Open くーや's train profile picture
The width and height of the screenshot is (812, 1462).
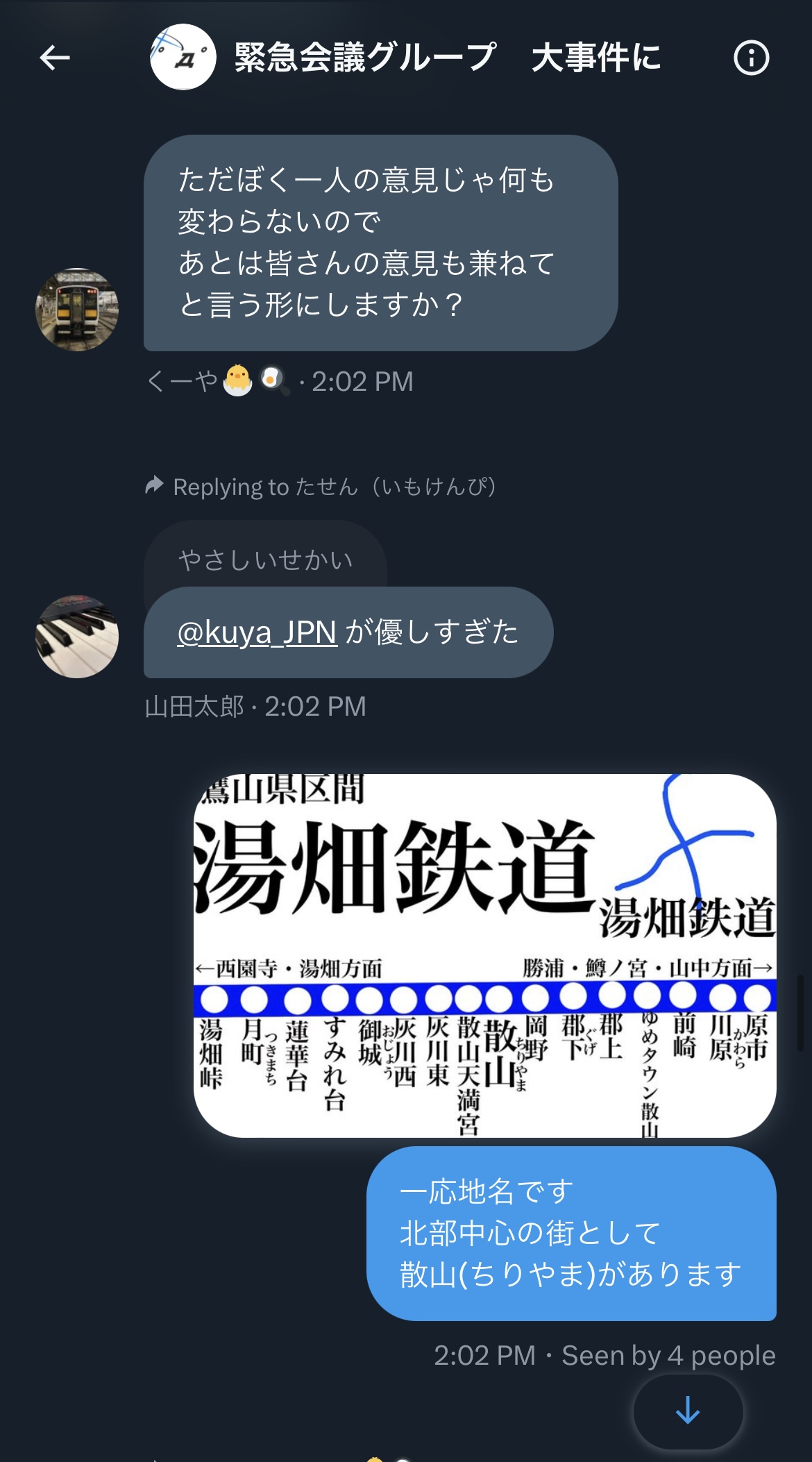[x=77, y=310]
